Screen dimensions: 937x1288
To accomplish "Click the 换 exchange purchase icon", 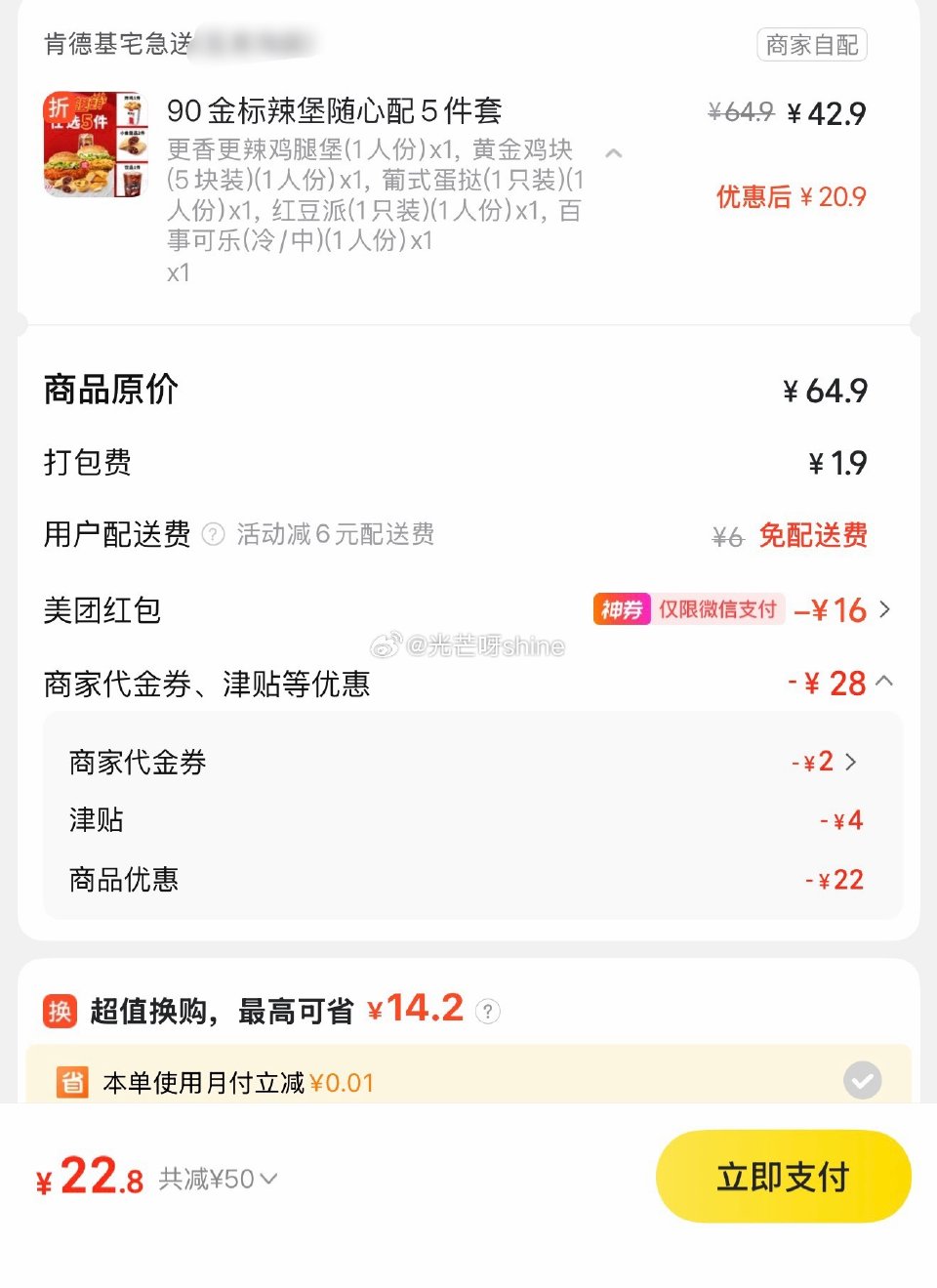I will pos(59,1011).
